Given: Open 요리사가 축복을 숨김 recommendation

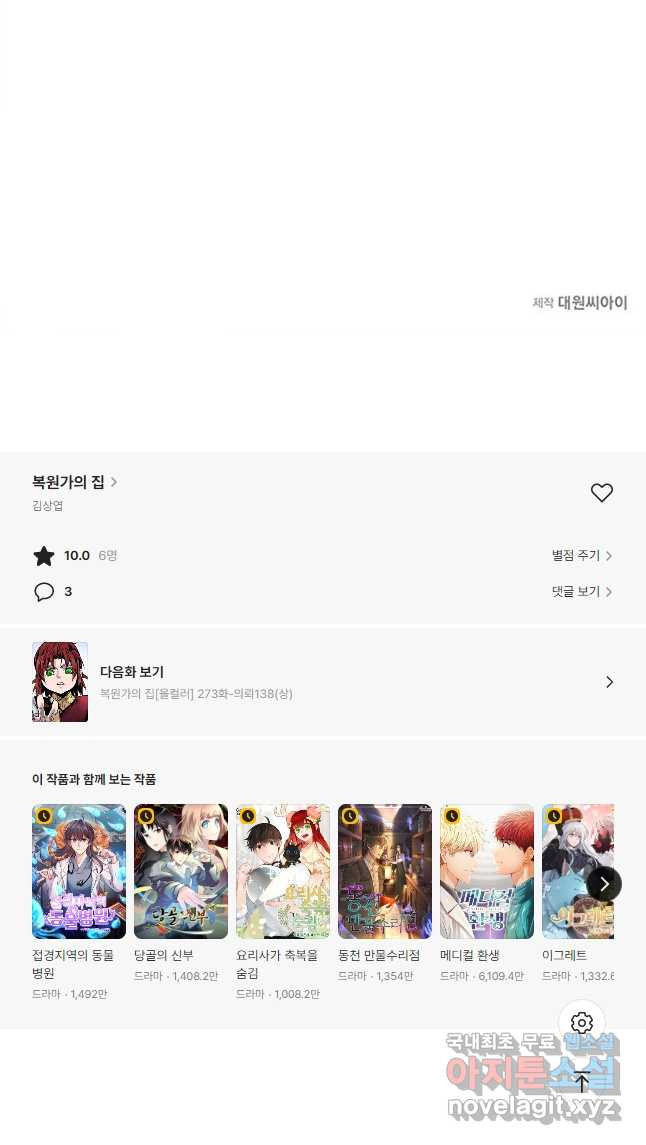Looking at the screenshot, I should (283, 871).
